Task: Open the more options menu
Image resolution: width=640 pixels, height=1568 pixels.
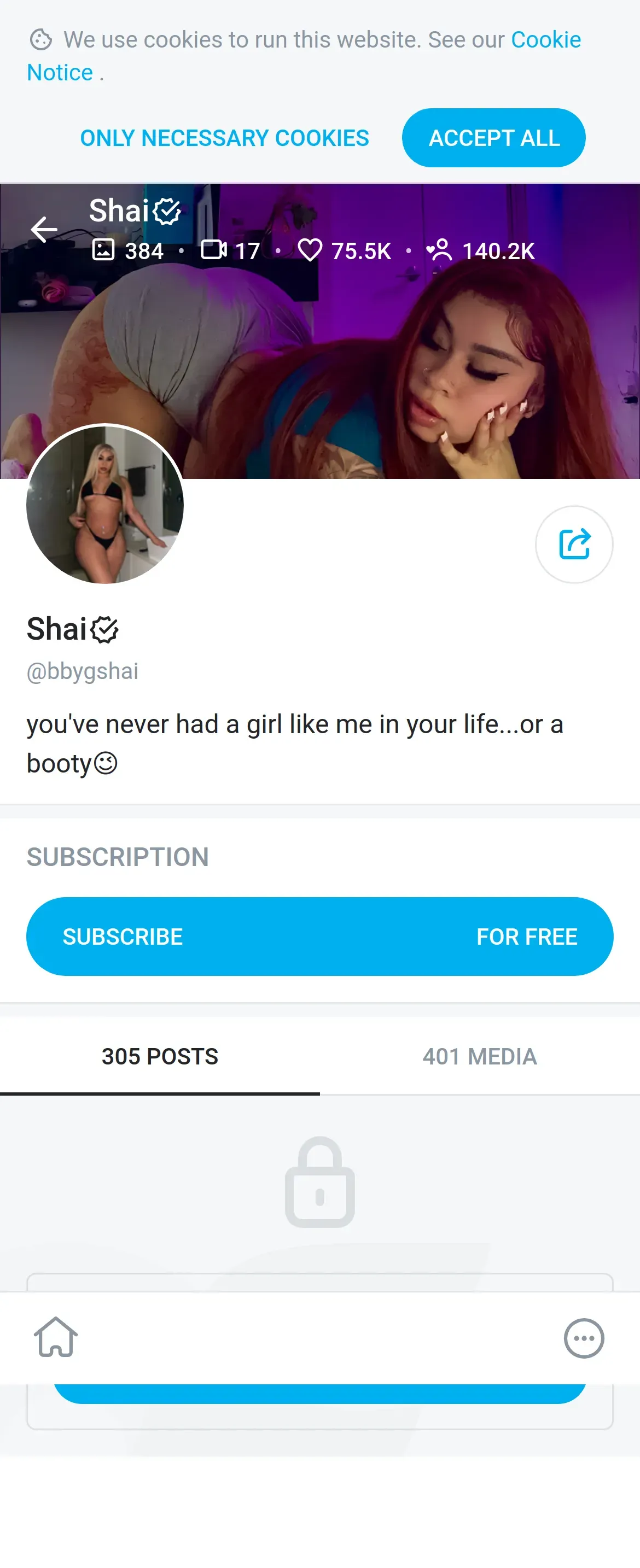Action: (583, 1338)
